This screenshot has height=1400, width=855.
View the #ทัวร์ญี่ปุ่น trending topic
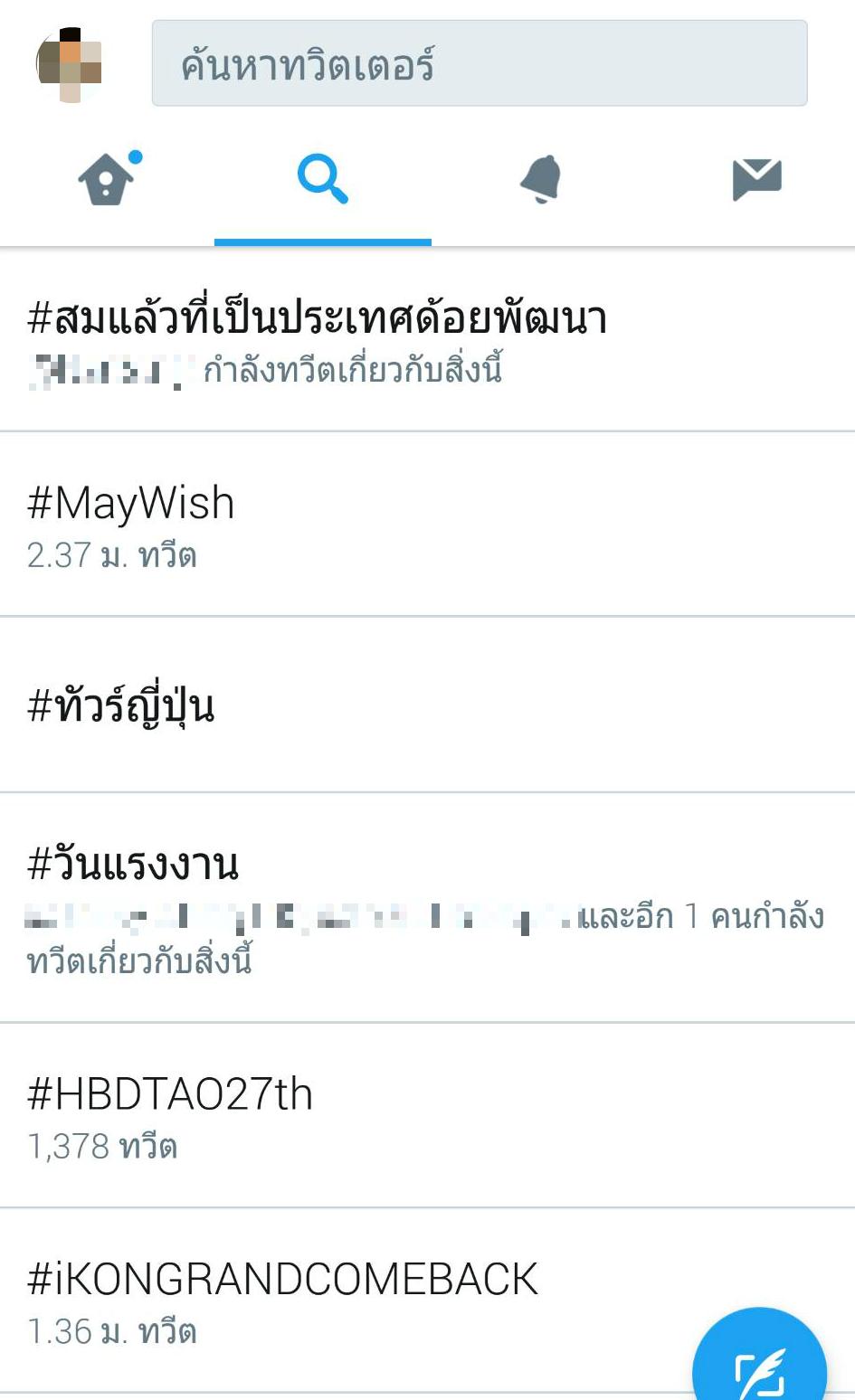427,705
